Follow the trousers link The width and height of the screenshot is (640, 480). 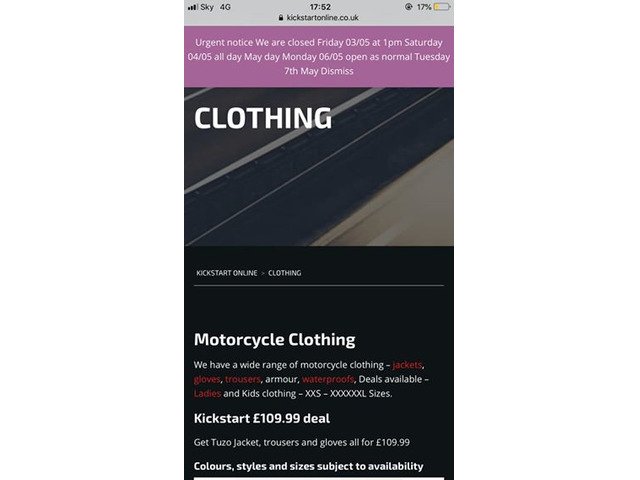coord(243,380)
